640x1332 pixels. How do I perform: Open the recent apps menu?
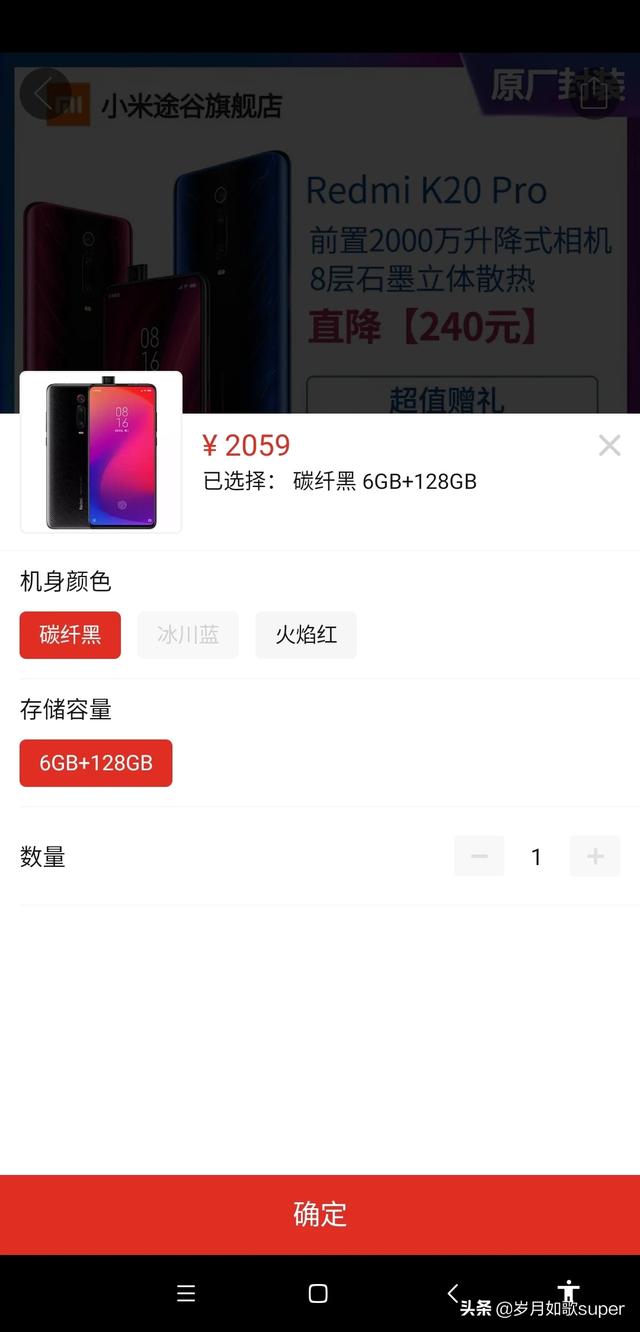(186, 1293)
